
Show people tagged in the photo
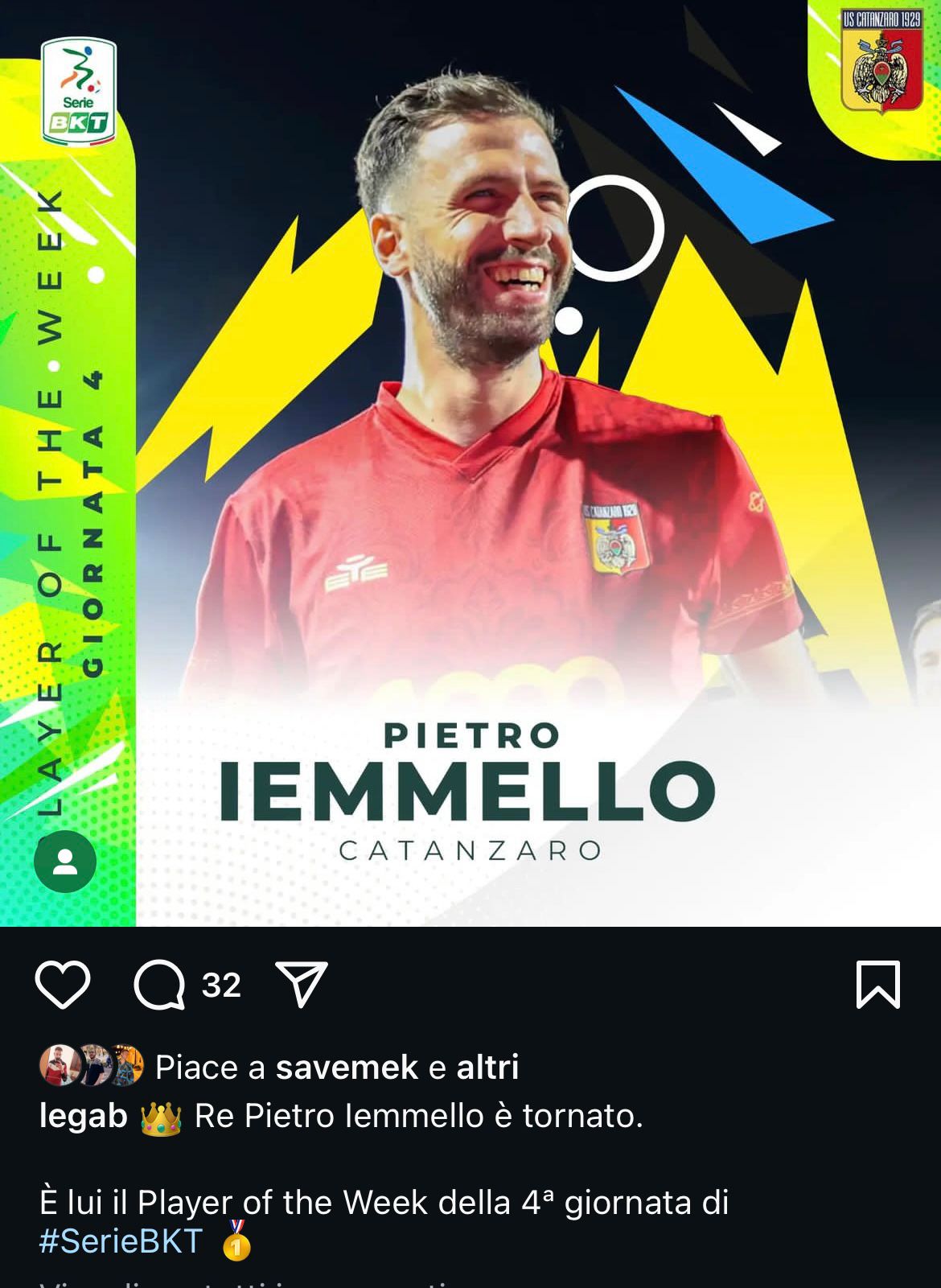coord(65,862)
